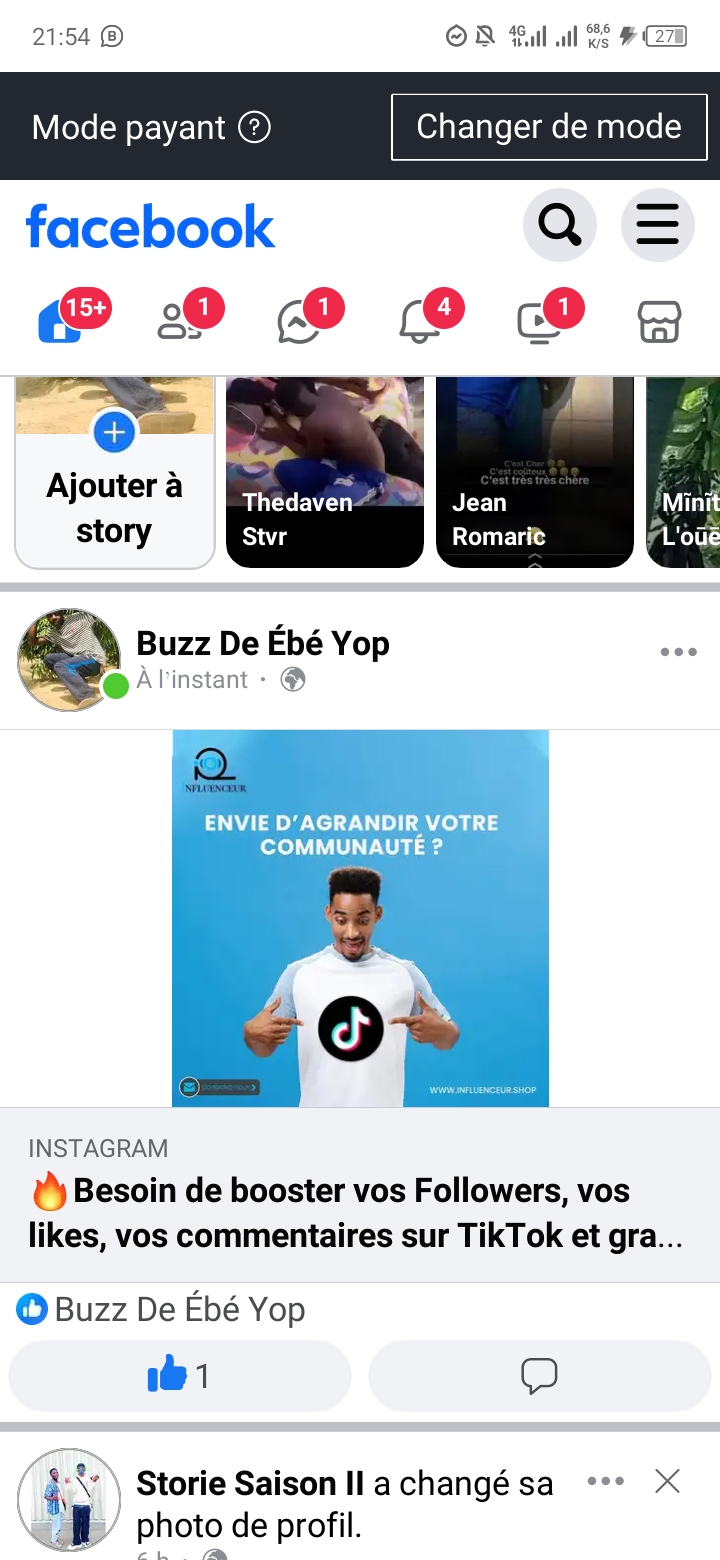Viewport: 720px width, 1560px height.
Task: Open options for Buzz De Ébé Yop's post
Action: [678, 652]
